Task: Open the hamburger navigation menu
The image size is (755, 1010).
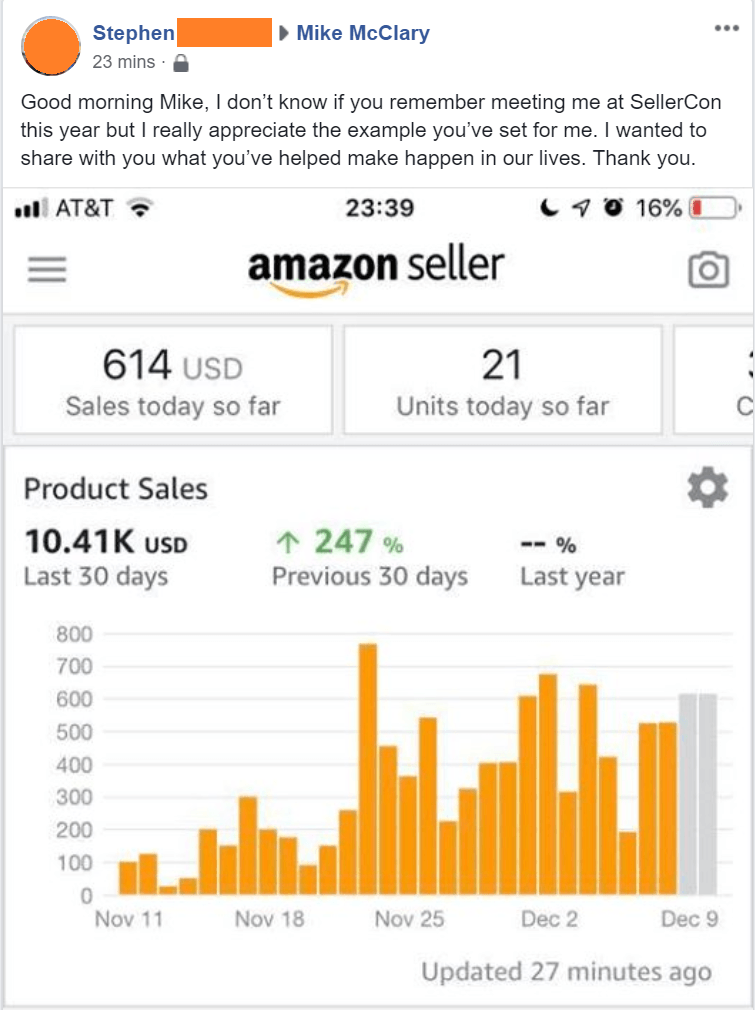Action: pyautogui.click(x=46, y=267)
